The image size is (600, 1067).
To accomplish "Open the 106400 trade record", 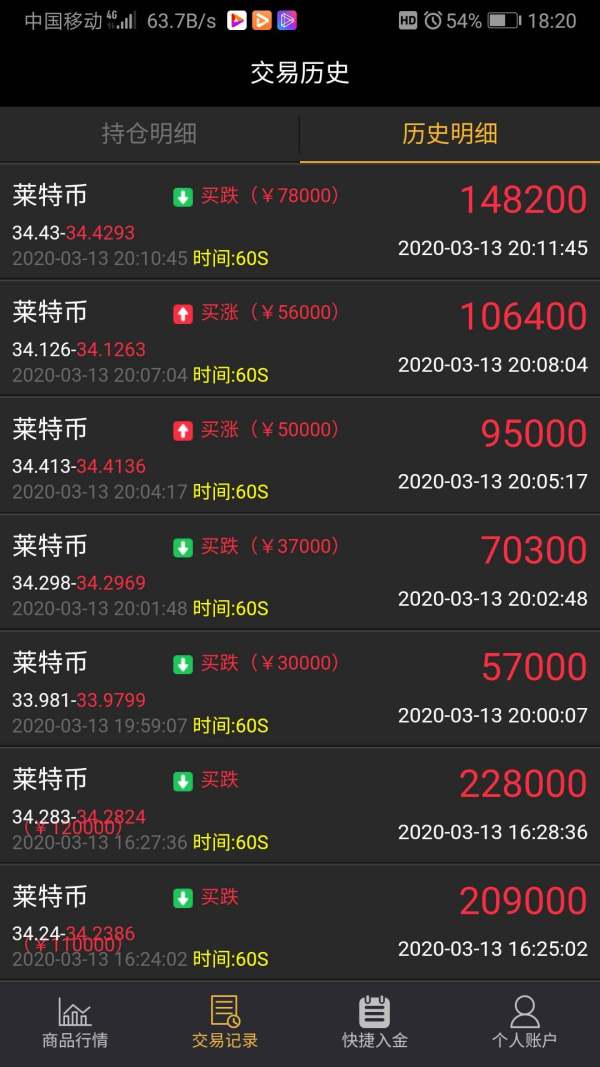I will click(300, 339).
